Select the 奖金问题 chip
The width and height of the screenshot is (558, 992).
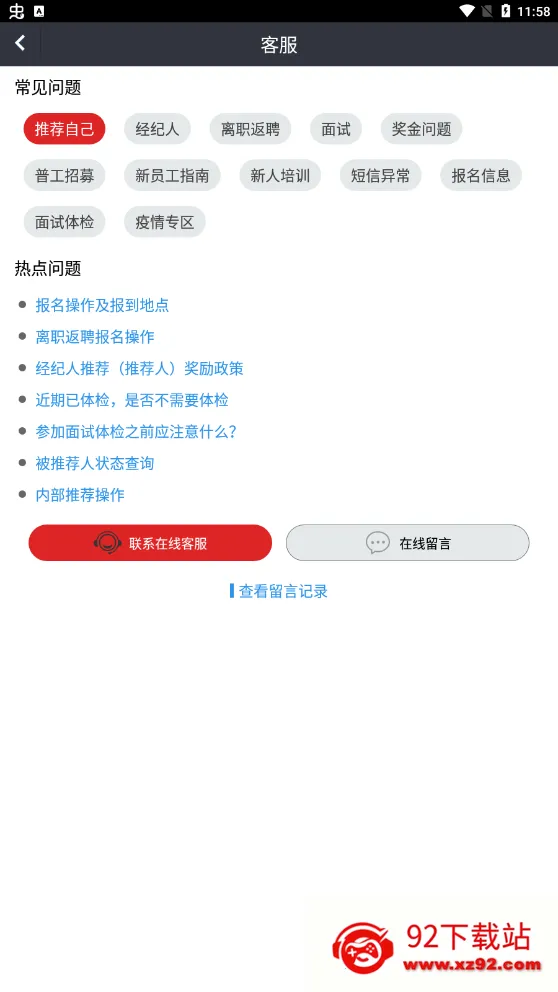pos(421,129)
